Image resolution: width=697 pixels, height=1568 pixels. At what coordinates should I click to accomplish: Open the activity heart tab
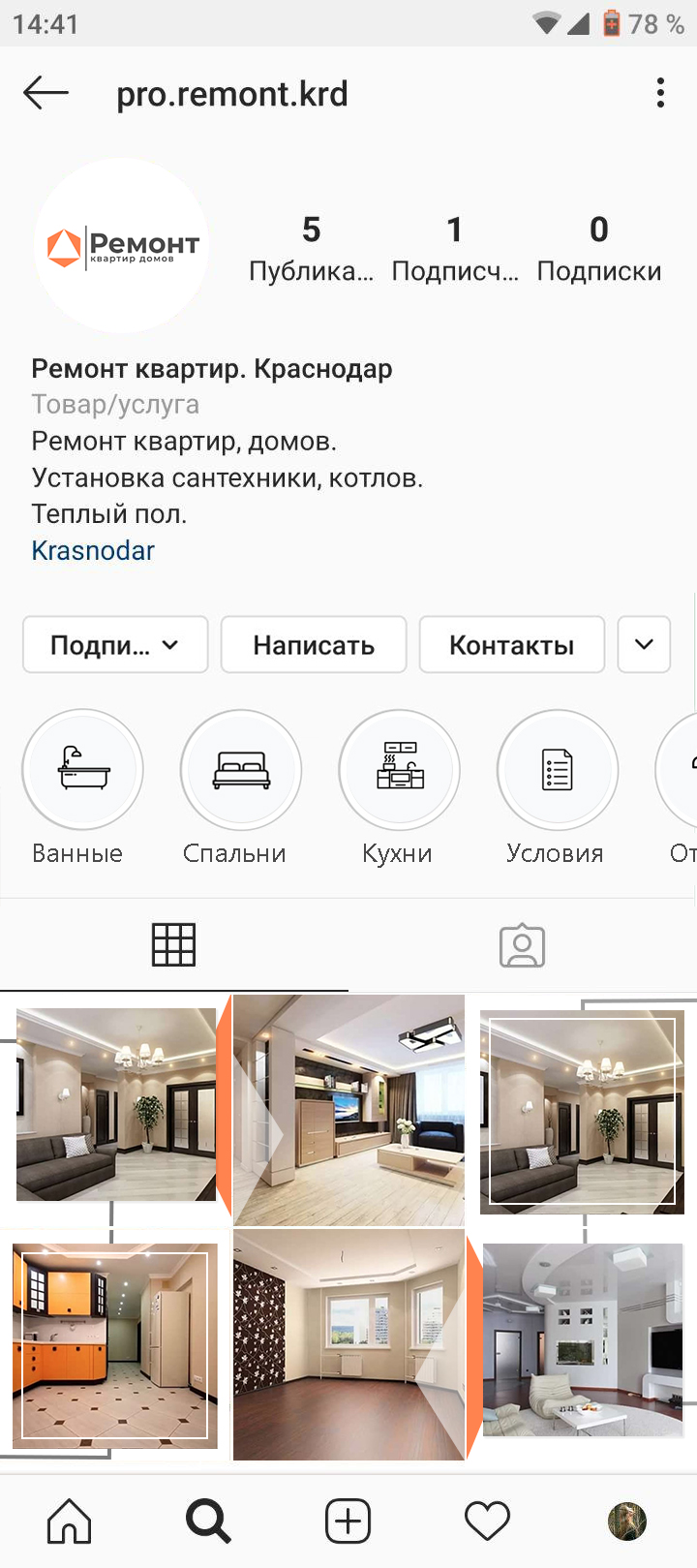click(x=487, y=1522)
